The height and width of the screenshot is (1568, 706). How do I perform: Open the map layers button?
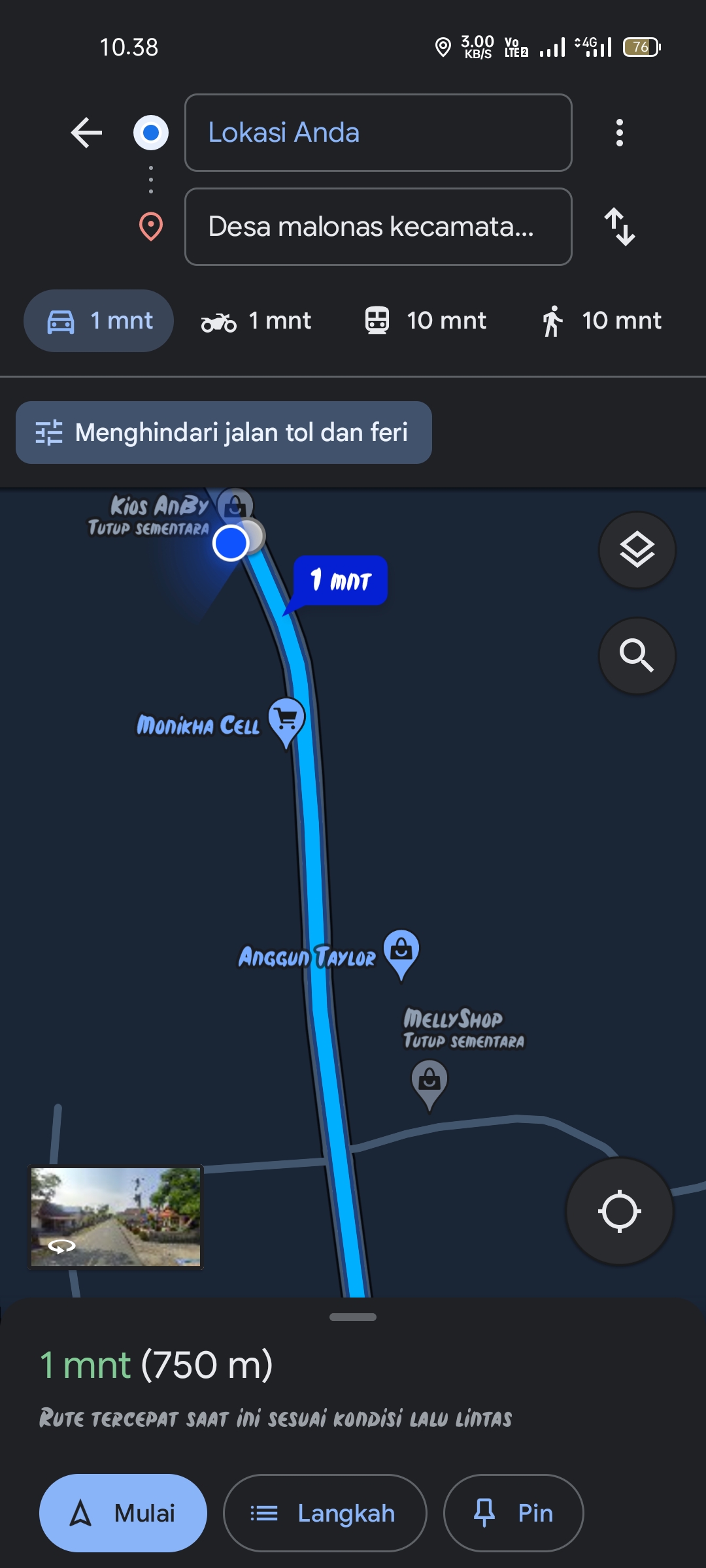click(637, 550)
